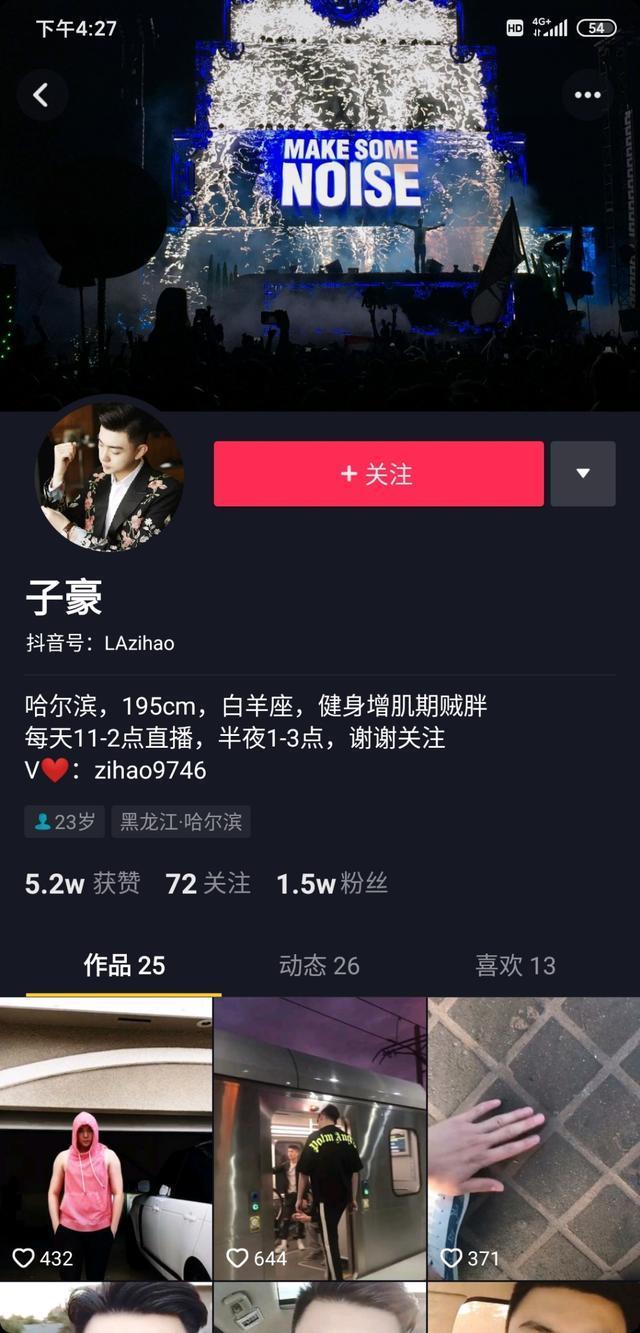The height and width of the screenshot is (1333, 640).
Task: Select the 作品 25 tab
Action: click(x=124, y=965)
